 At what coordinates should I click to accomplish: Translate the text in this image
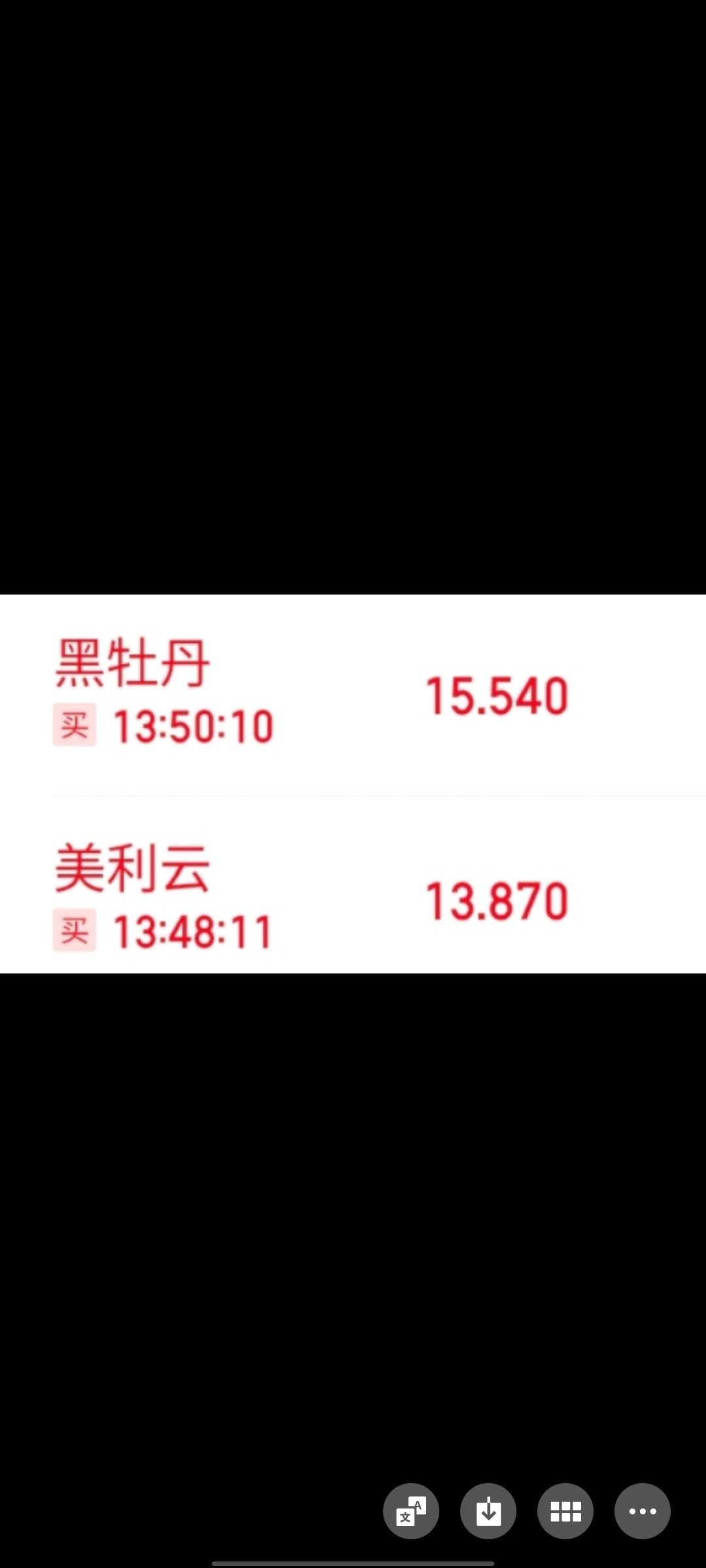(x=411, y=1511)
